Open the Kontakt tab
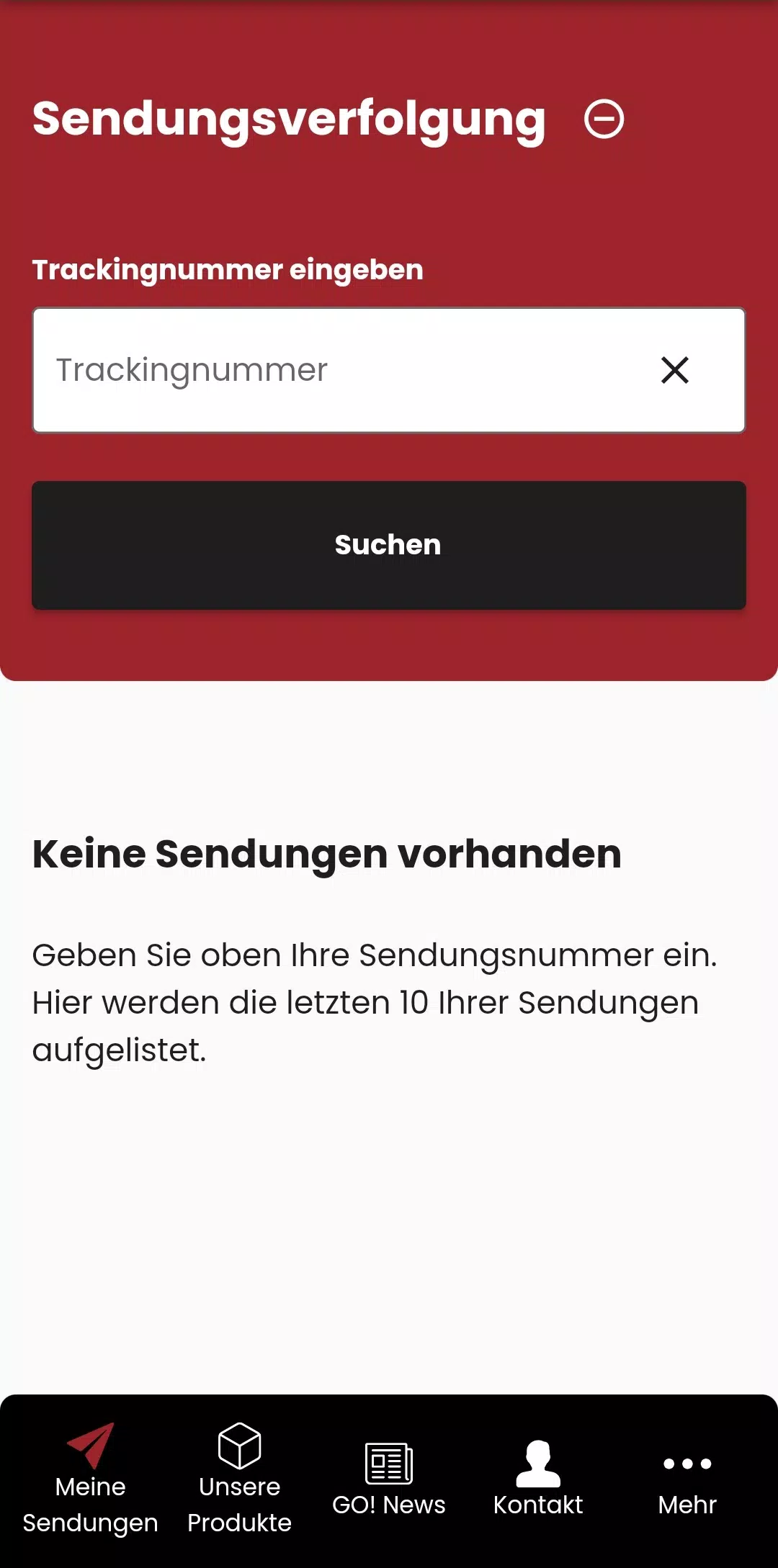The image size is (778, 1568). [x=538, y=1479]
